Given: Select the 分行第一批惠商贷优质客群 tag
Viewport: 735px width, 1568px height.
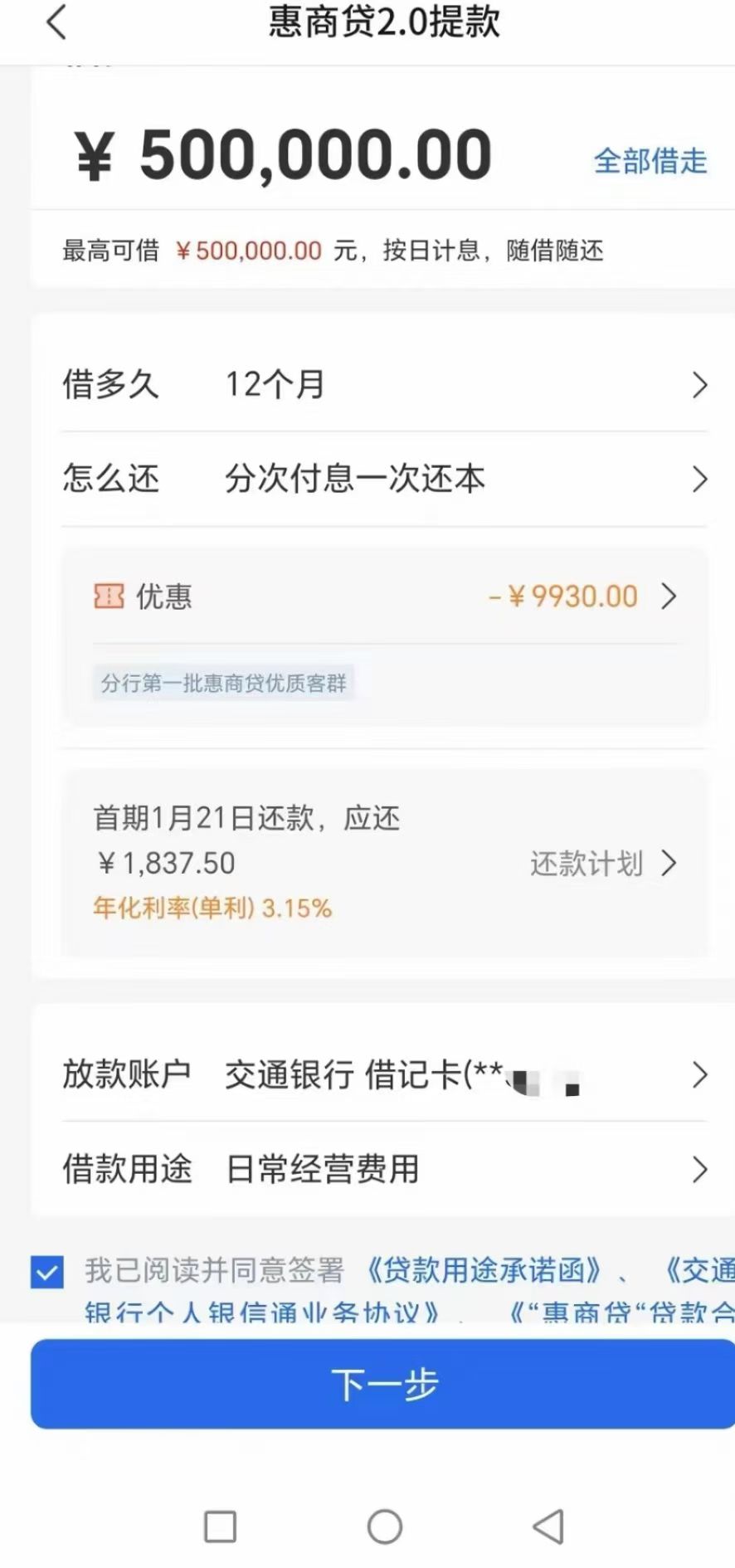Looking at the screenshot, I should pos(222,682).
